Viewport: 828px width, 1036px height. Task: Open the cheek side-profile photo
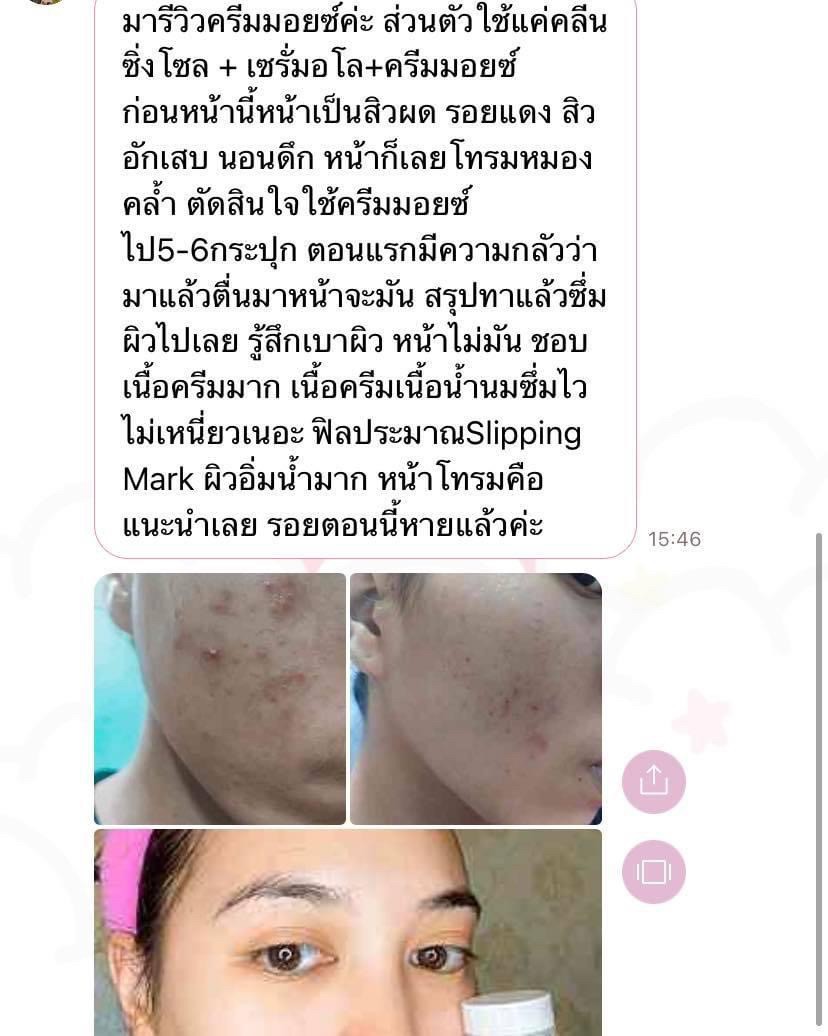476,698
